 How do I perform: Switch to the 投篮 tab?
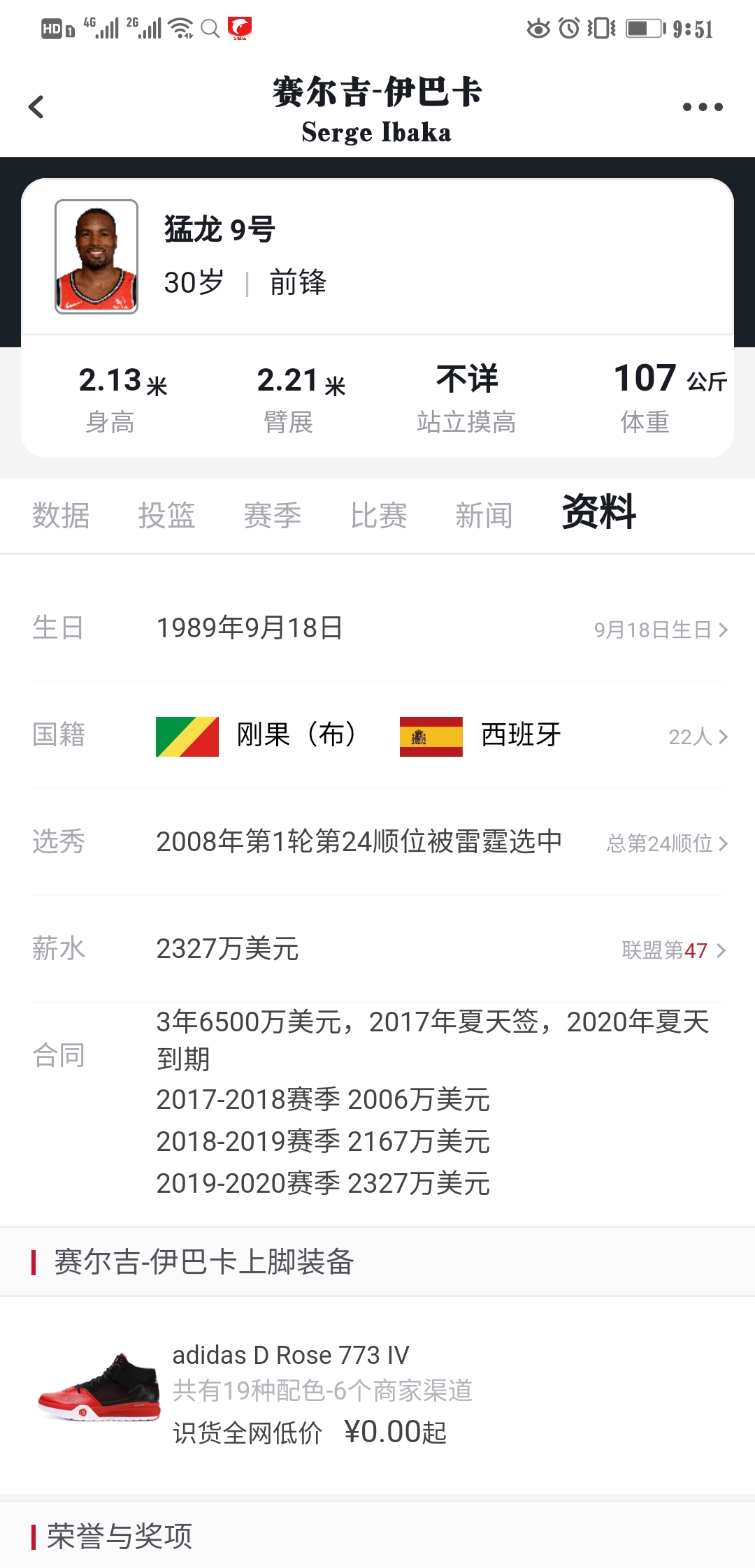[x=166, y=516]
